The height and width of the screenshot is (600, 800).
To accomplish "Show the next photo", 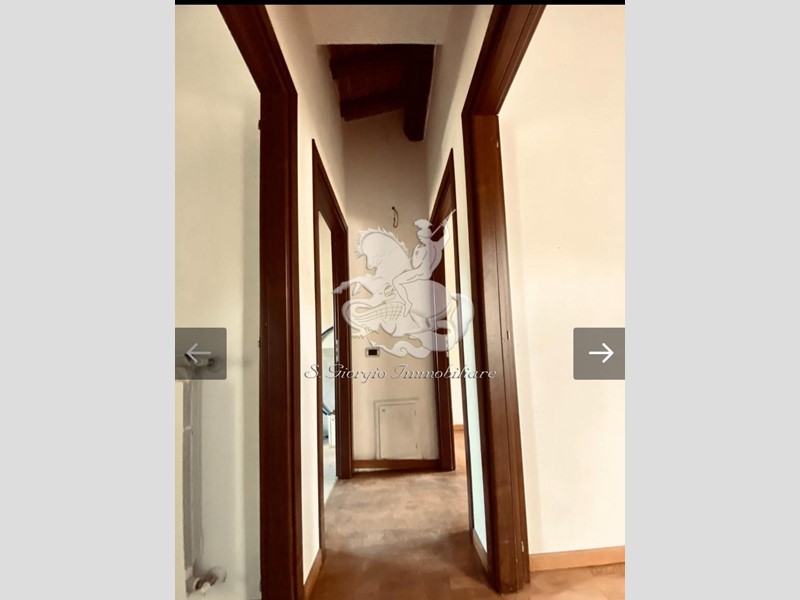I will click(x=599, y=353).
